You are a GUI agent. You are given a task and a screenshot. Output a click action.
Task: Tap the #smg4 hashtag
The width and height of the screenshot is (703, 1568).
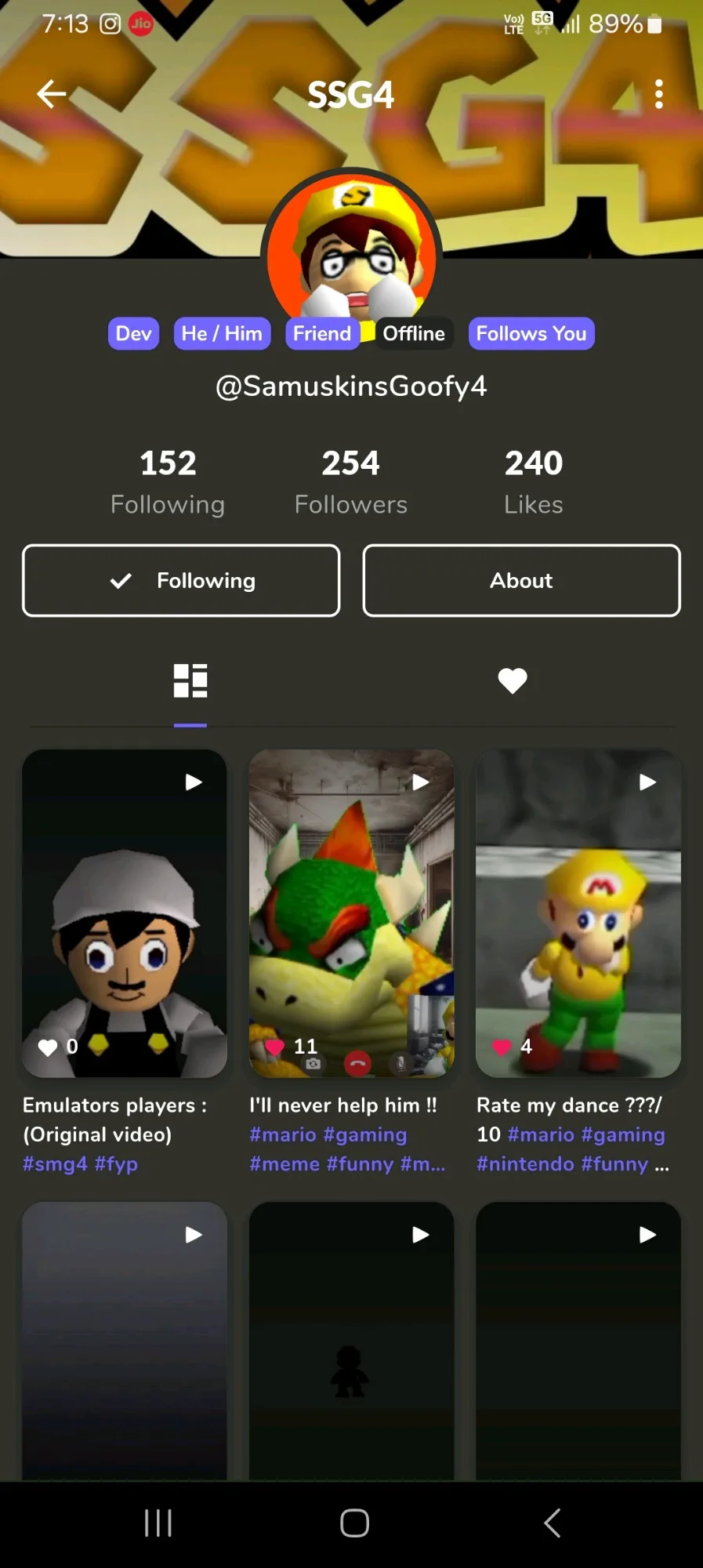coord(55,1164)
